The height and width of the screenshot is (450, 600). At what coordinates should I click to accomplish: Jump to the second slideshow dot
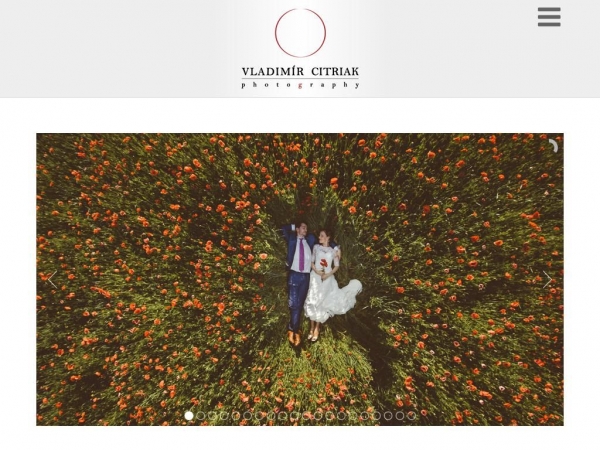[200, 415]
